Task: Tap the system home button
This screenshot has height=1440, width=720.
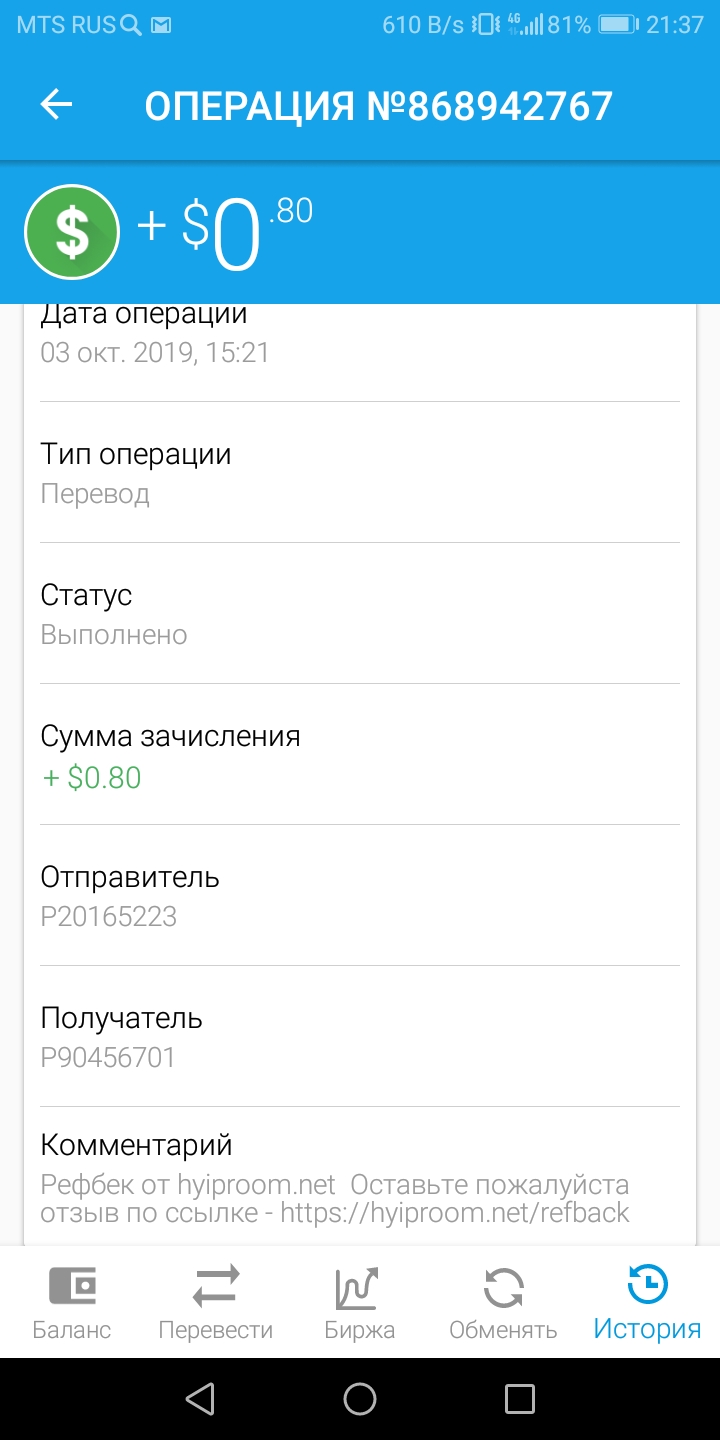Action: coord(360,1399)
